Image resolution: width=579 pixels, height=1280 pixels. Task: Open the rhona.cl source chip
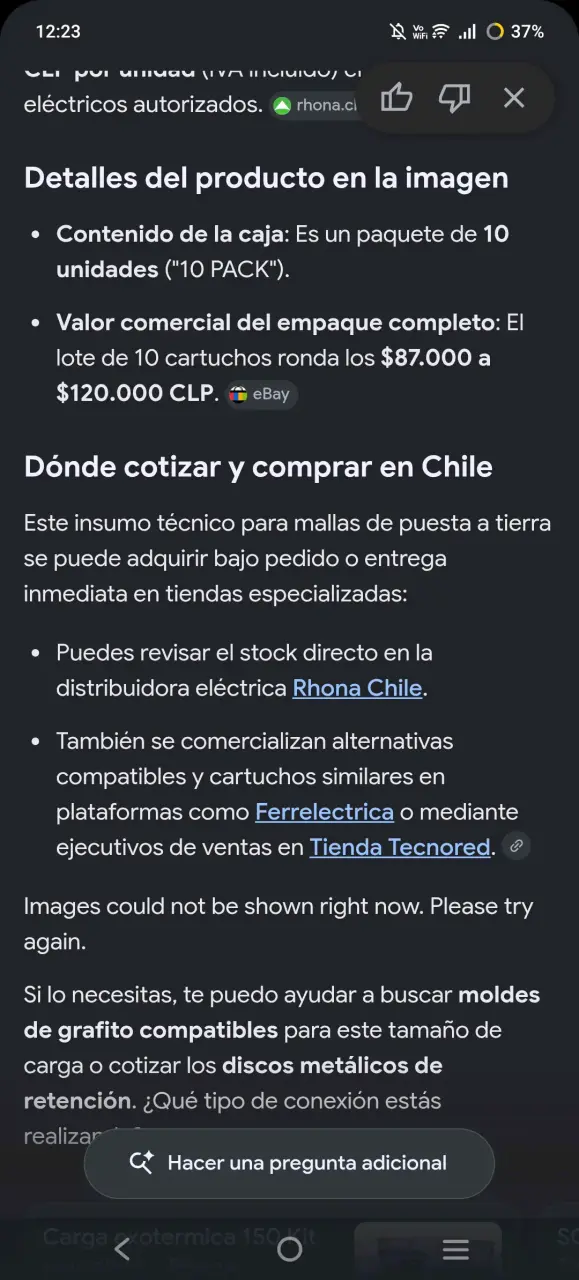tap(316, 105)
